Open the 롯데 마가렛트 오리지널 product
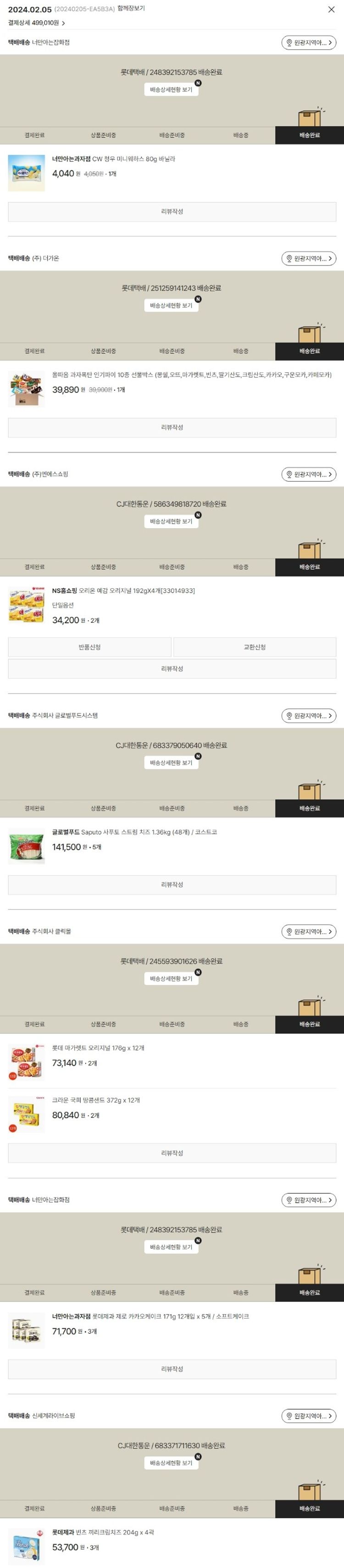The height and width of the screenshot is (1568, 344). click(98, 1048)
